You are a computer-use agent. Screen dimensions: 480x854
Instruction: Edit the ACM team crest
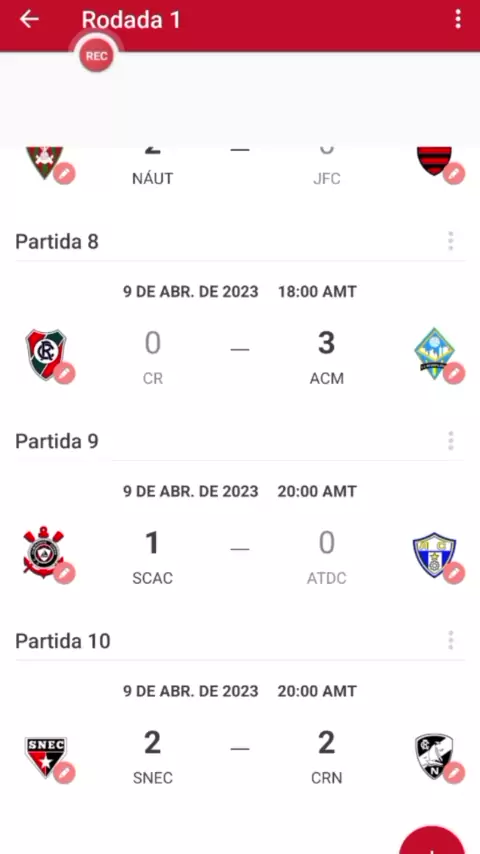tap(453, 374)
